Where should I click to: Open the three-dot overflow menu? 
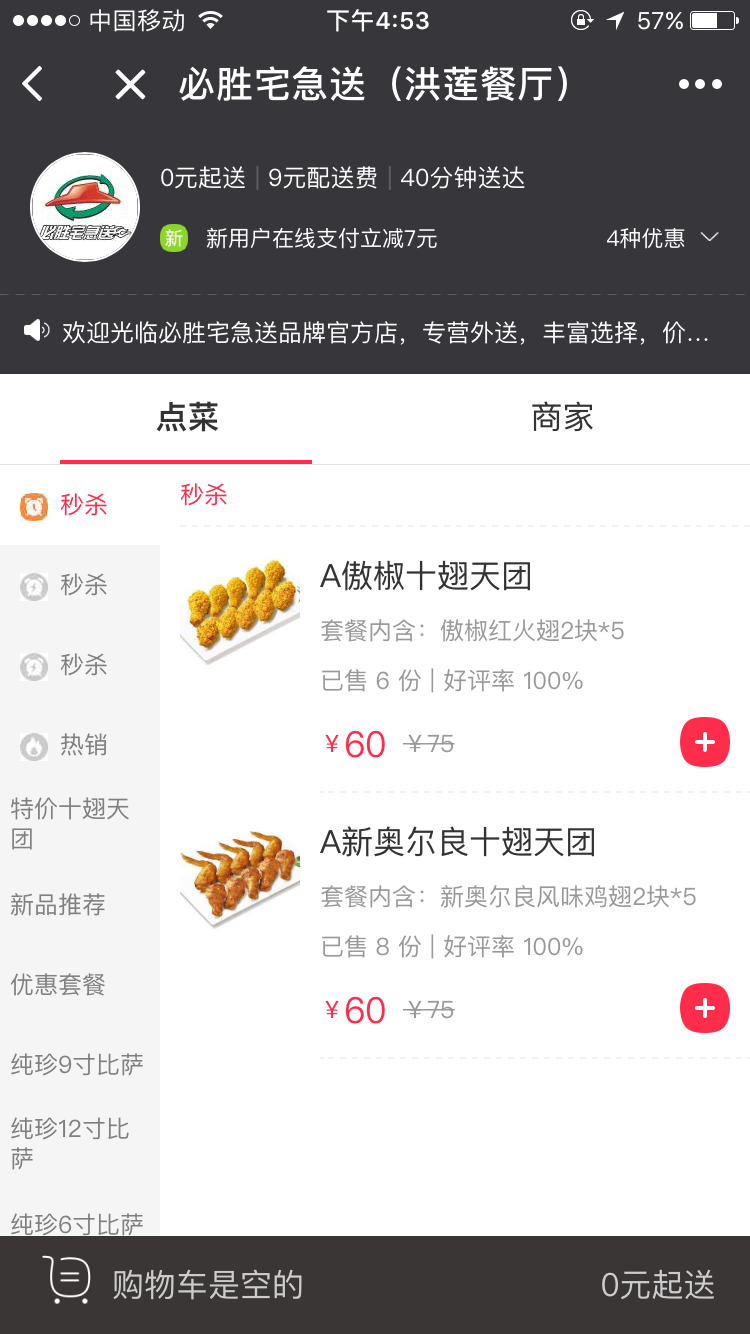point(700,85)
